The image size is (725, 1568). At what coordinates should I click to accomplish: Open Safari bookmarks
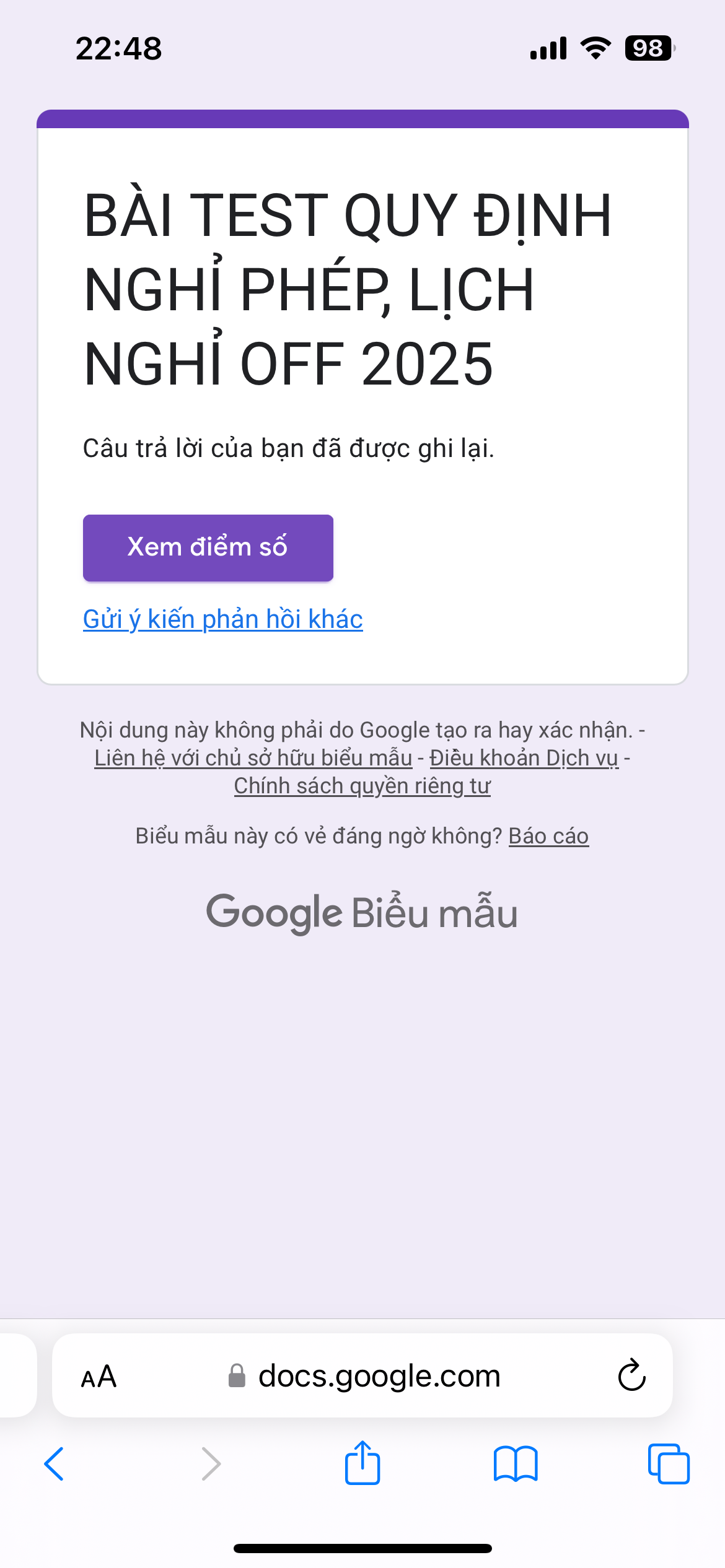point(516,1464)
